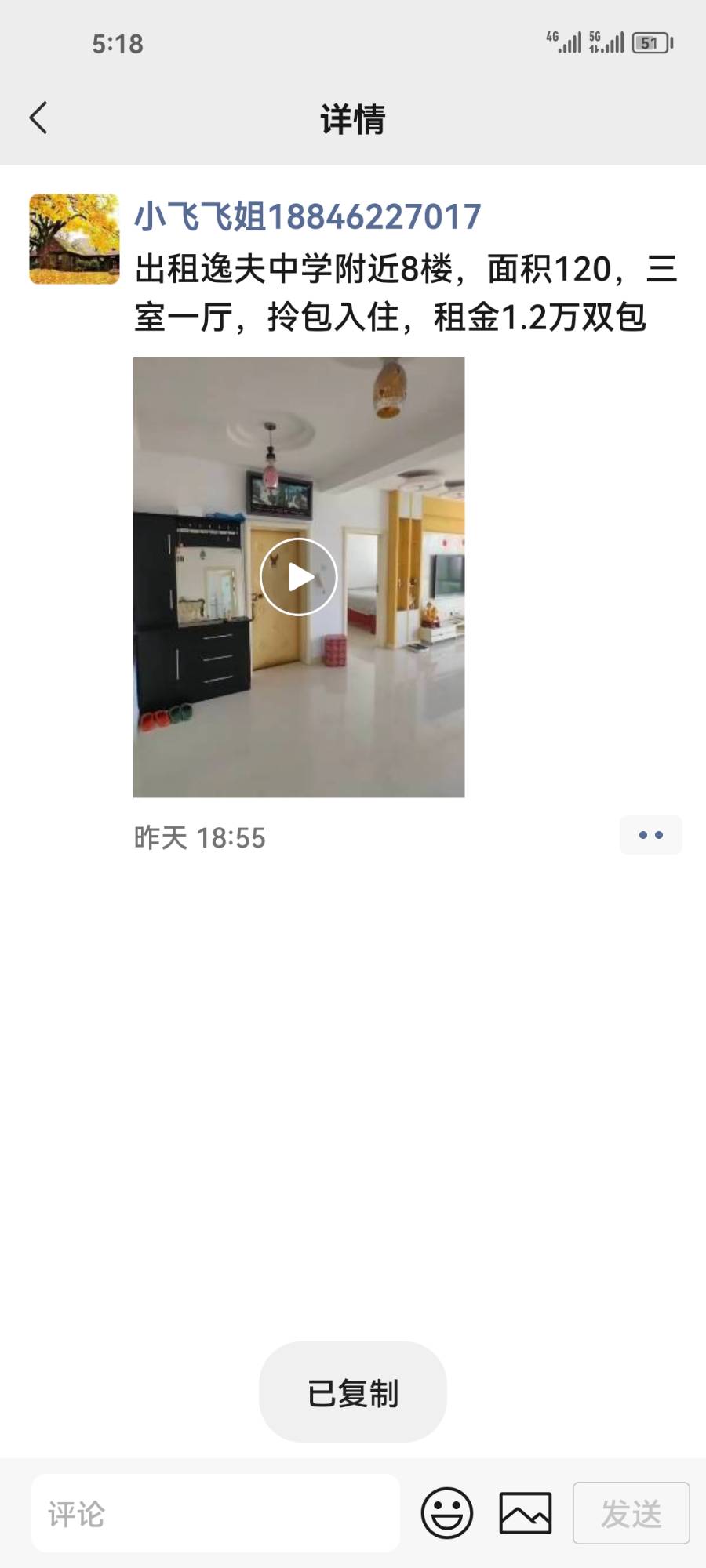Open the emoji picker
Viewport: 706px width, 1568px height.
pos(447,1513)
